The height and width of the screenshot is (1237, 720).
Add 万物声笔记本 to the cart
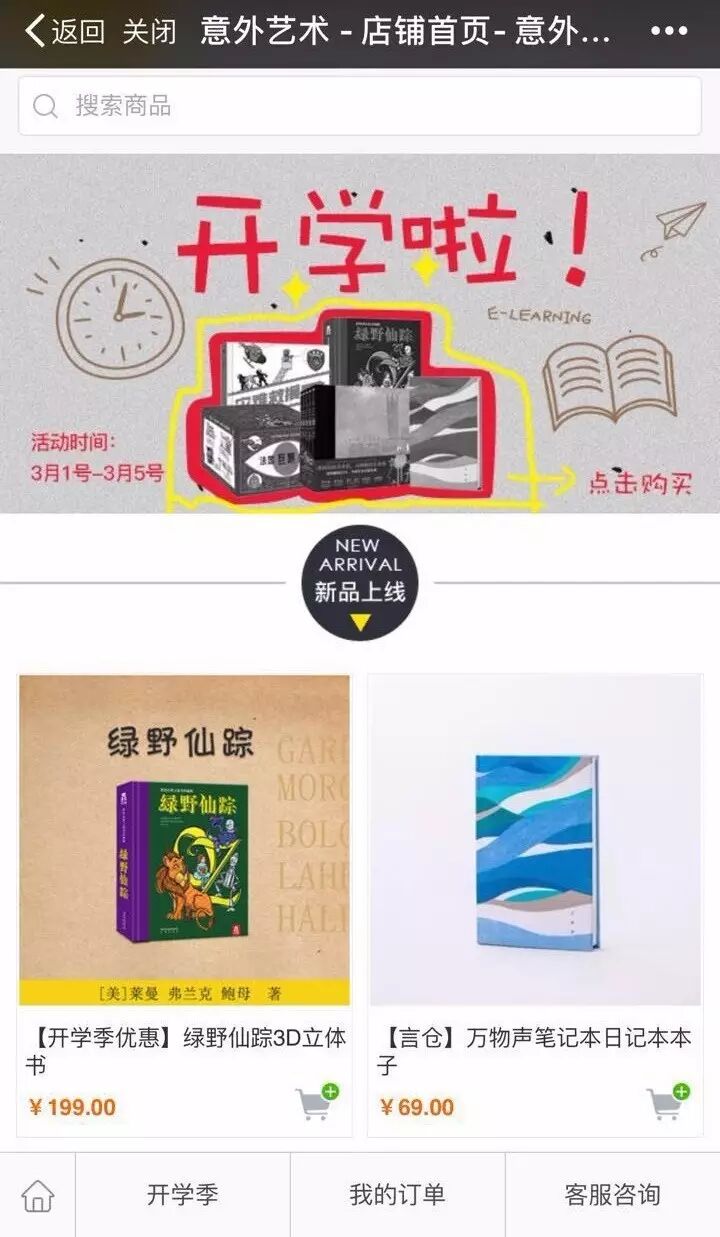tap(667, 1102)
